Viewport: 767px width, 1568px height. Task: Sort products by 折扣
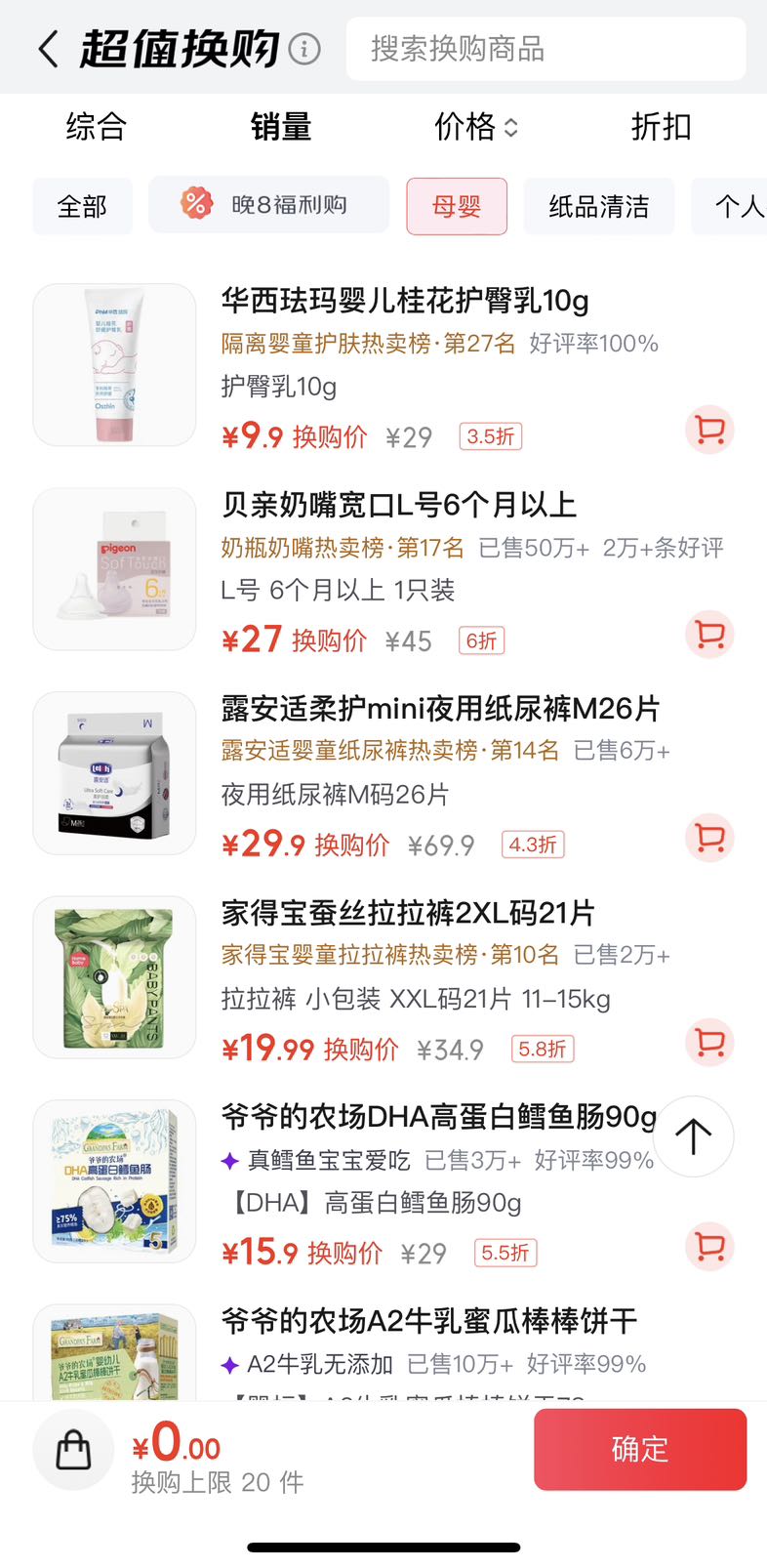pos(662,127)
